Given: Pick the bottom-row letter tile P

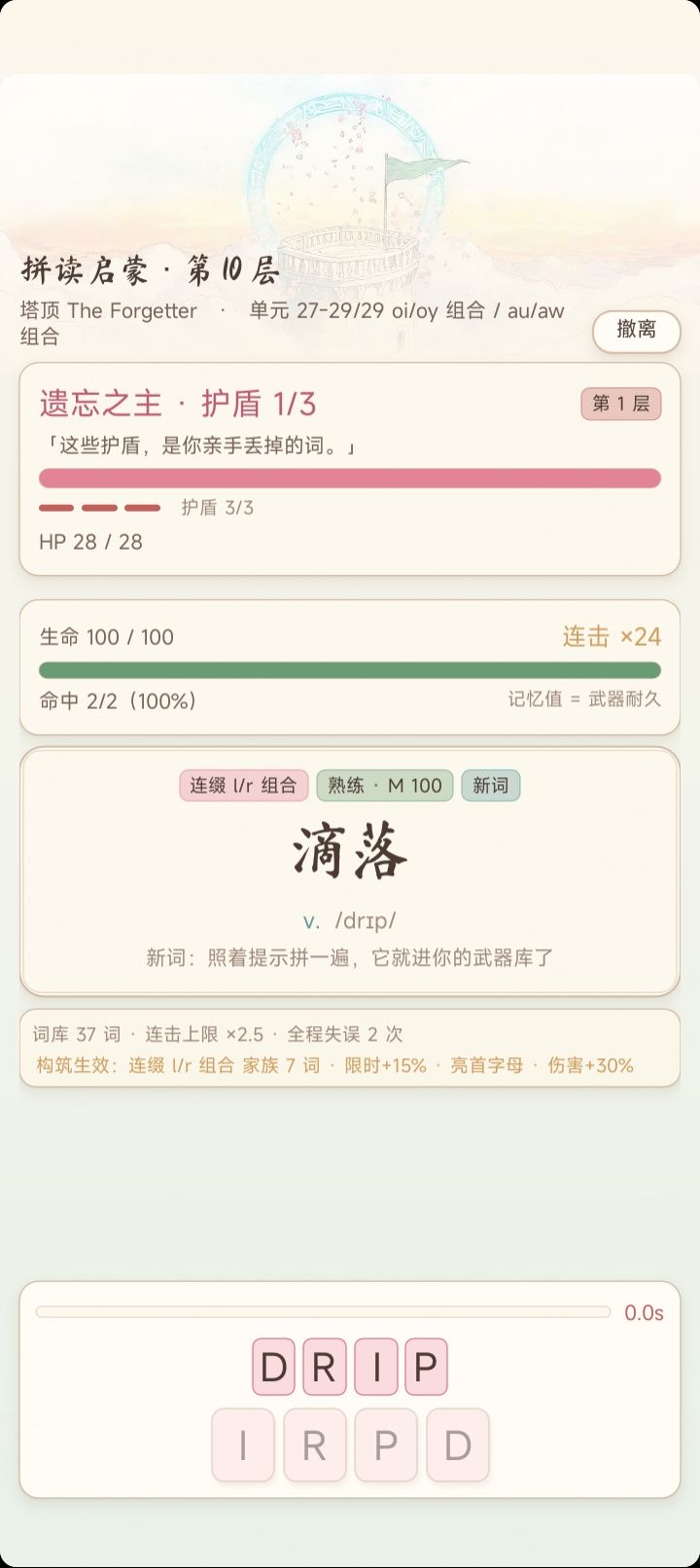Looking at the screenshot, I should point(386,1445).
